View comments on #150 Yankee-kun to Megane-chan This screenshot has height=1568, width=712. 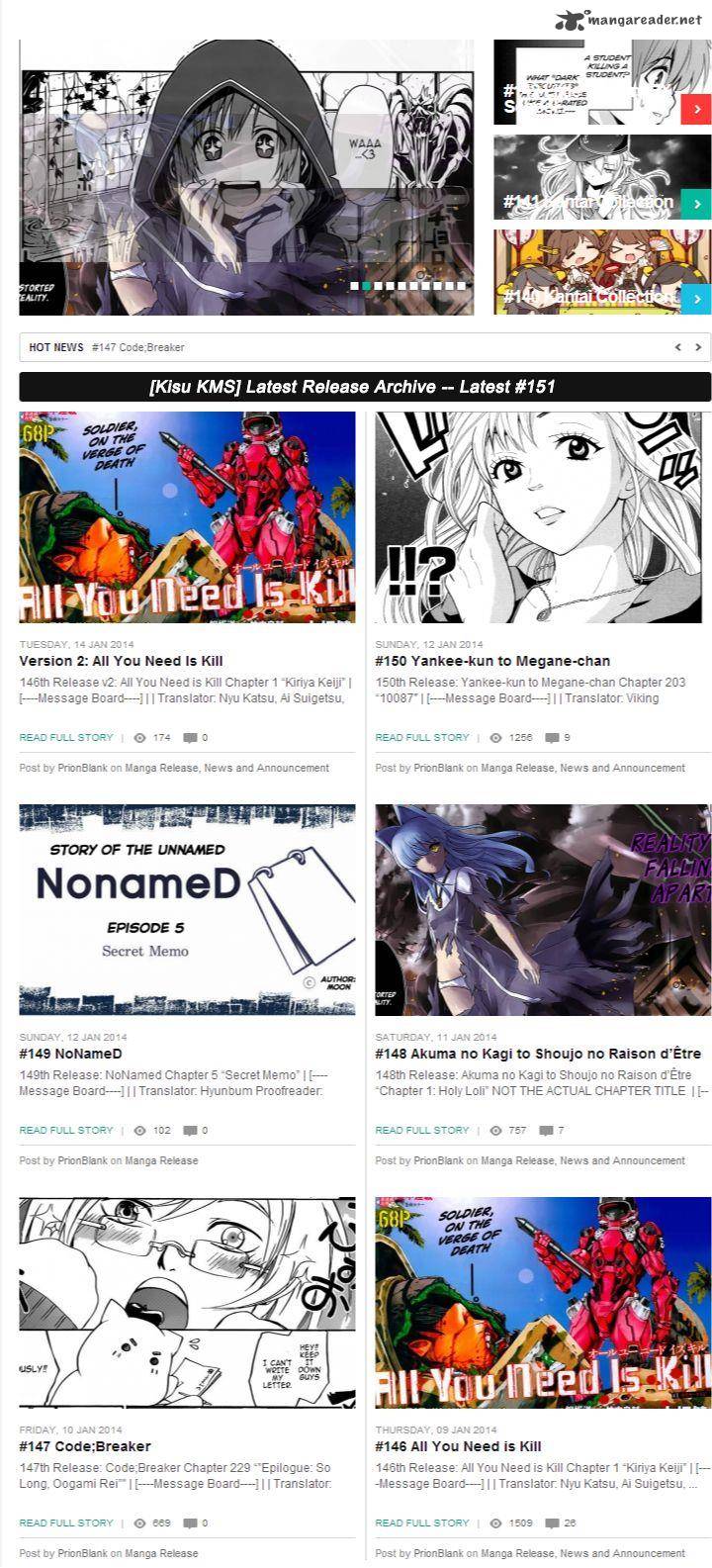558,738
